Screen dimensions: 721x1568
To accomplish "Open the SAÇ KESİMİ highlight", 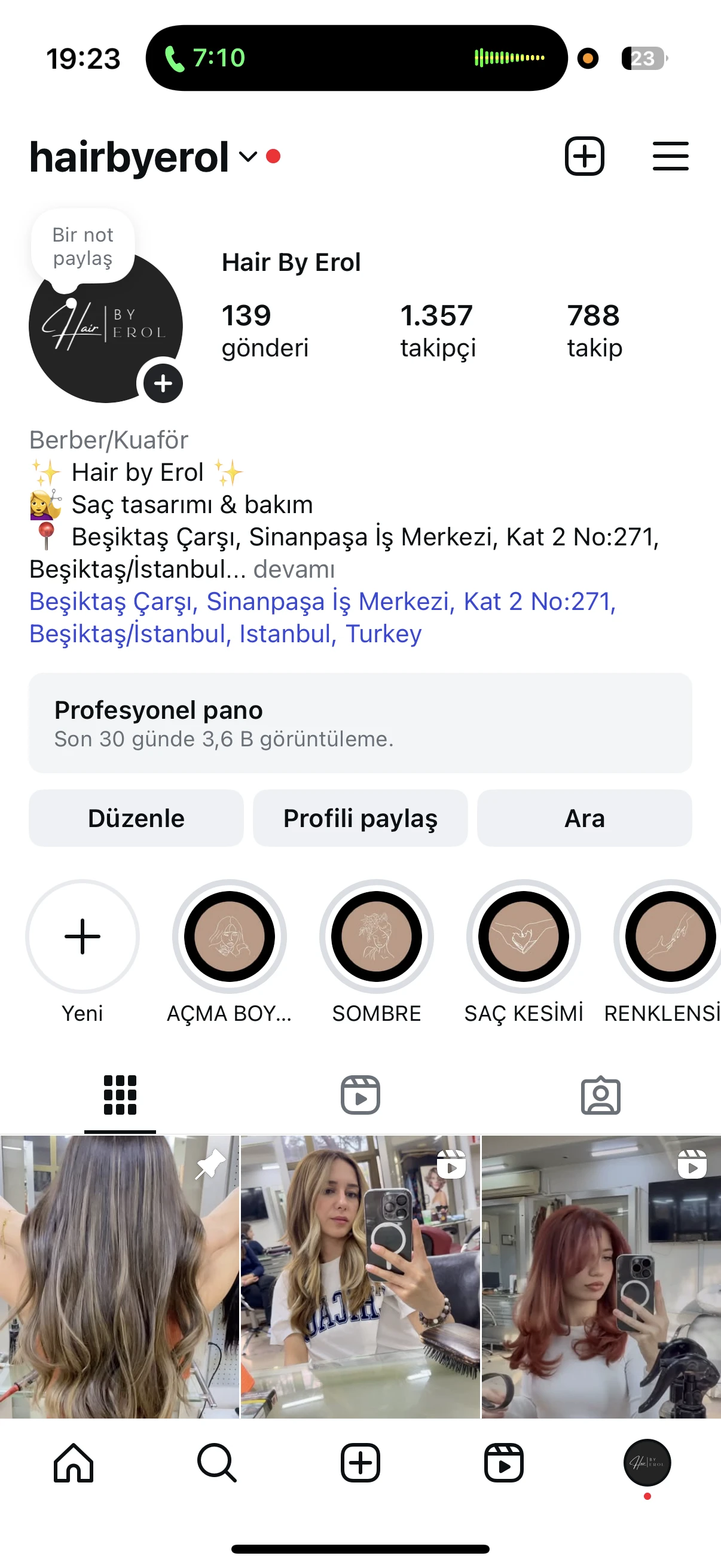I will point(523,936).
